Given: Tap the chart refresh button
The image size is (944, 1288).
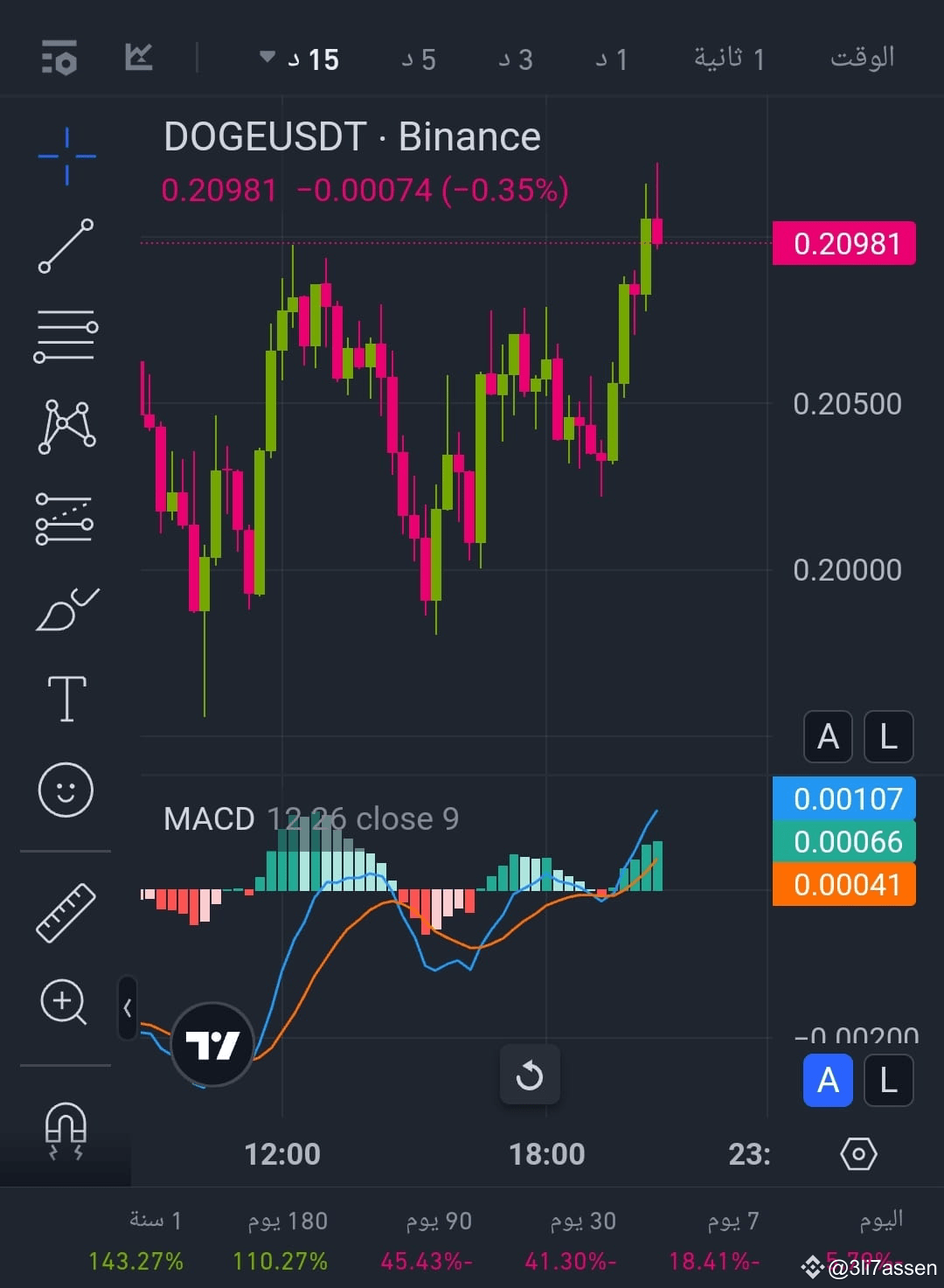Looking at the screenshot, I should (529, 1075).
